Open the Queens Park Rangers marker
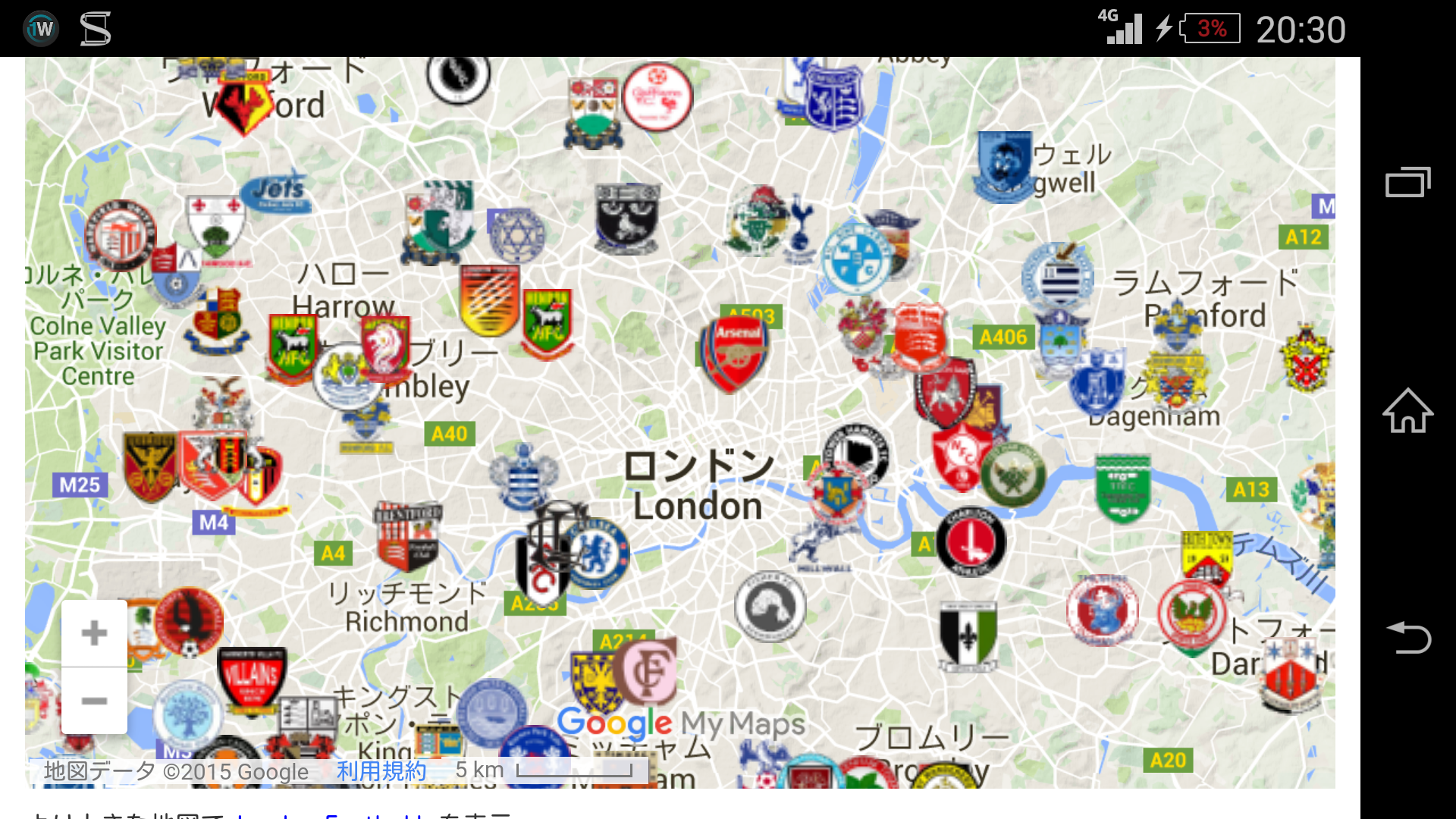 522,476
